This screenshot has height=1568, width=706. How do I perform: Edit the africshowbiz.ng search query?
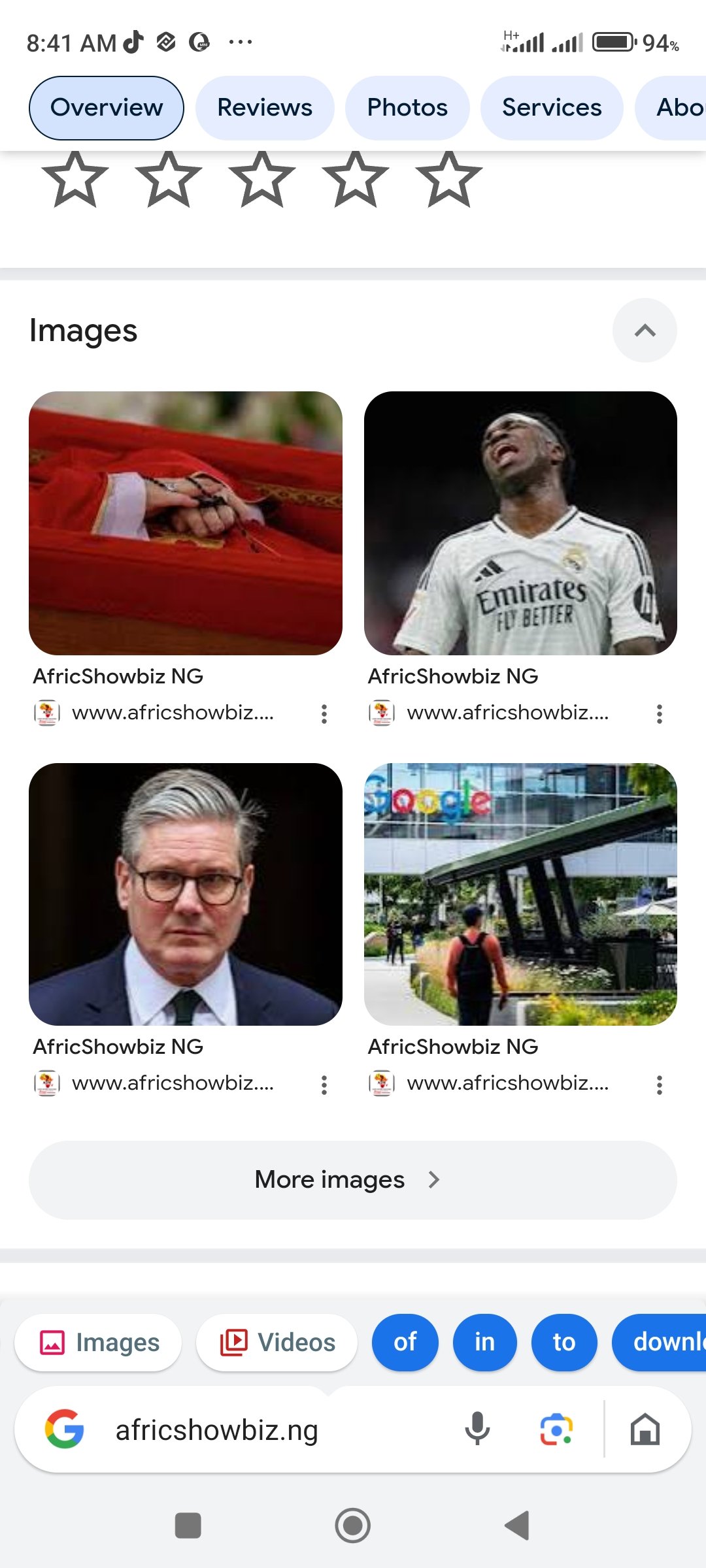point(261,1429)
